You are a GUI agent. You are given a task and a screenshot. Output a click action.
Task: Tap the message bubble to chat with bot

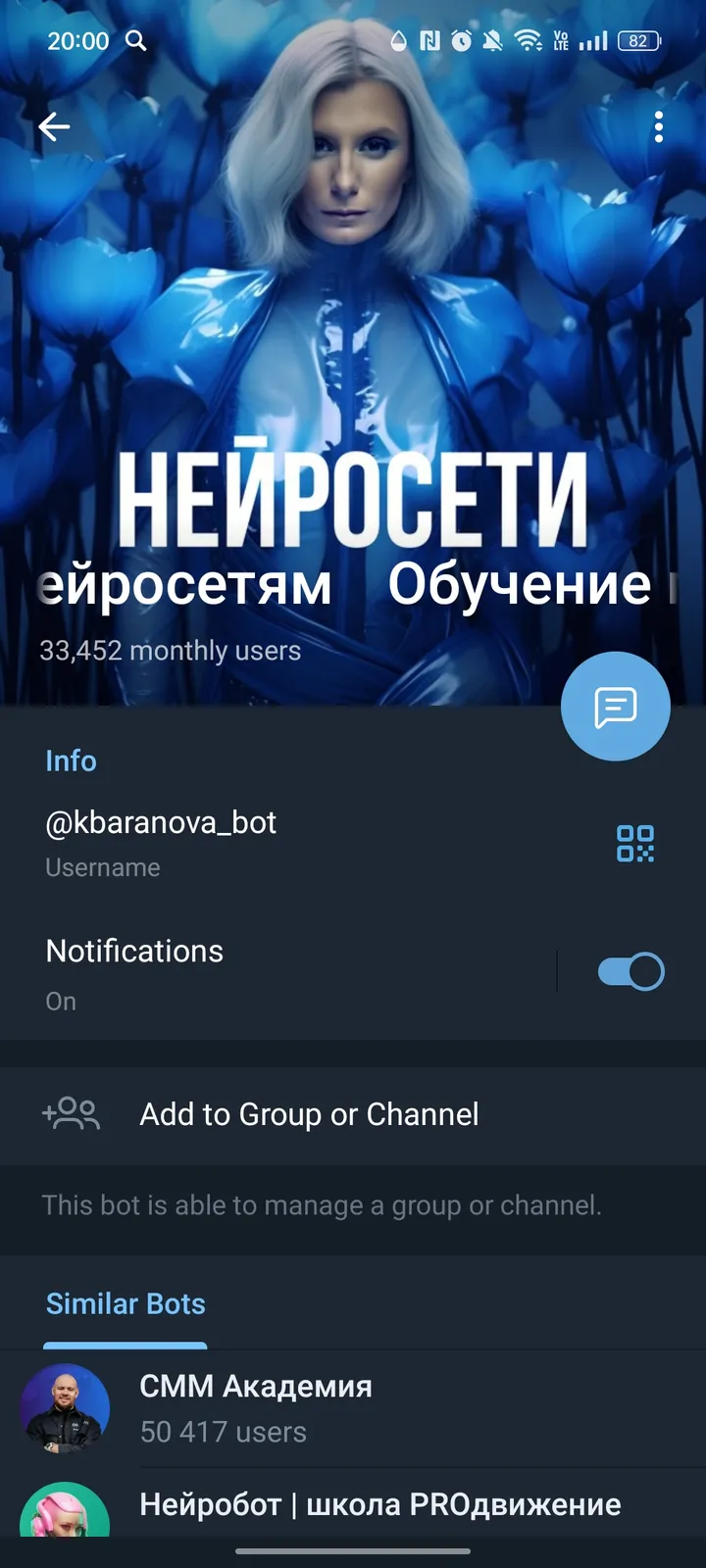(x=616, y=706)
